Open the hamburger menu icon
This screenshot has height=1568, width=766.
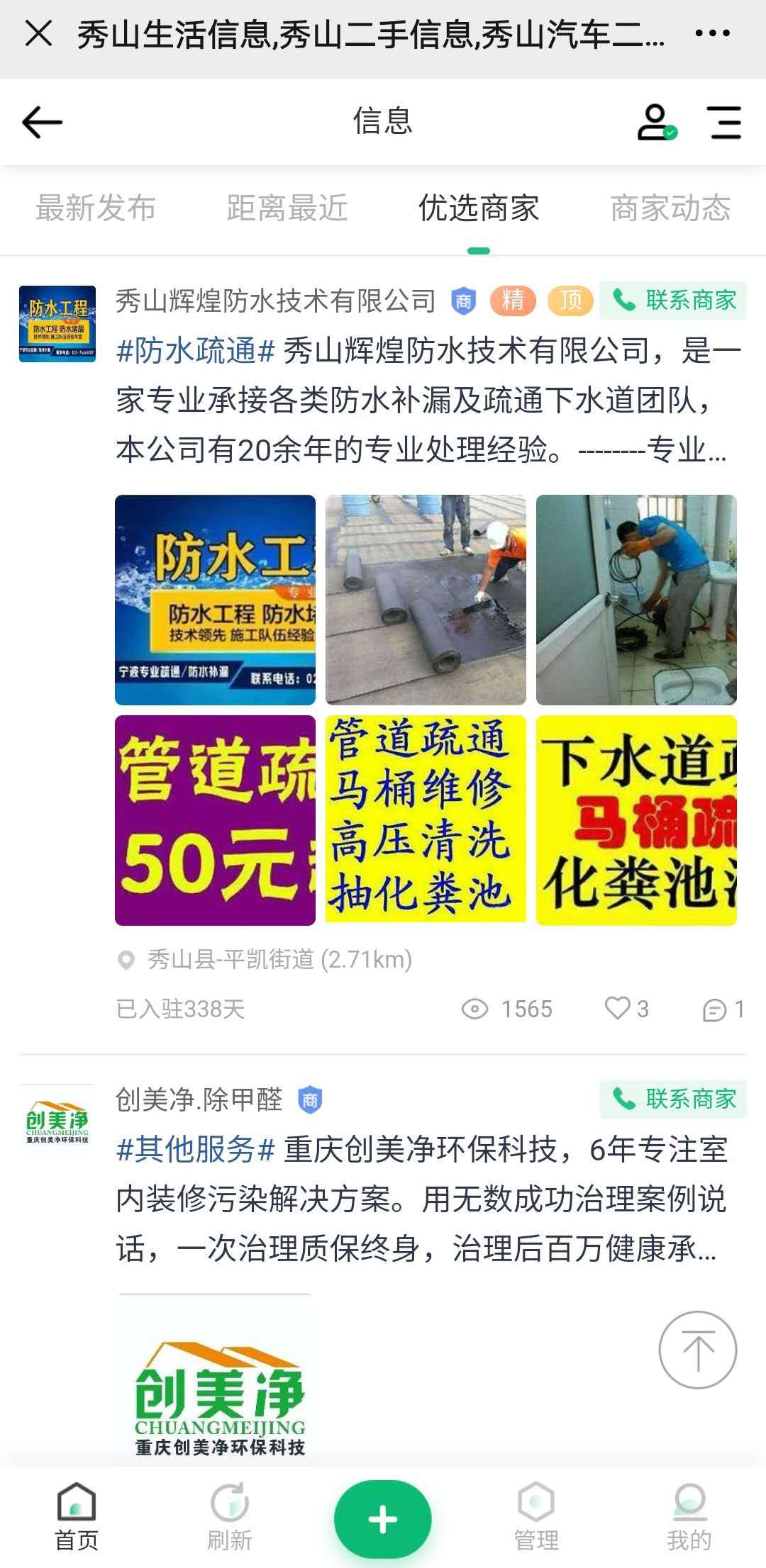click(725, 122)
